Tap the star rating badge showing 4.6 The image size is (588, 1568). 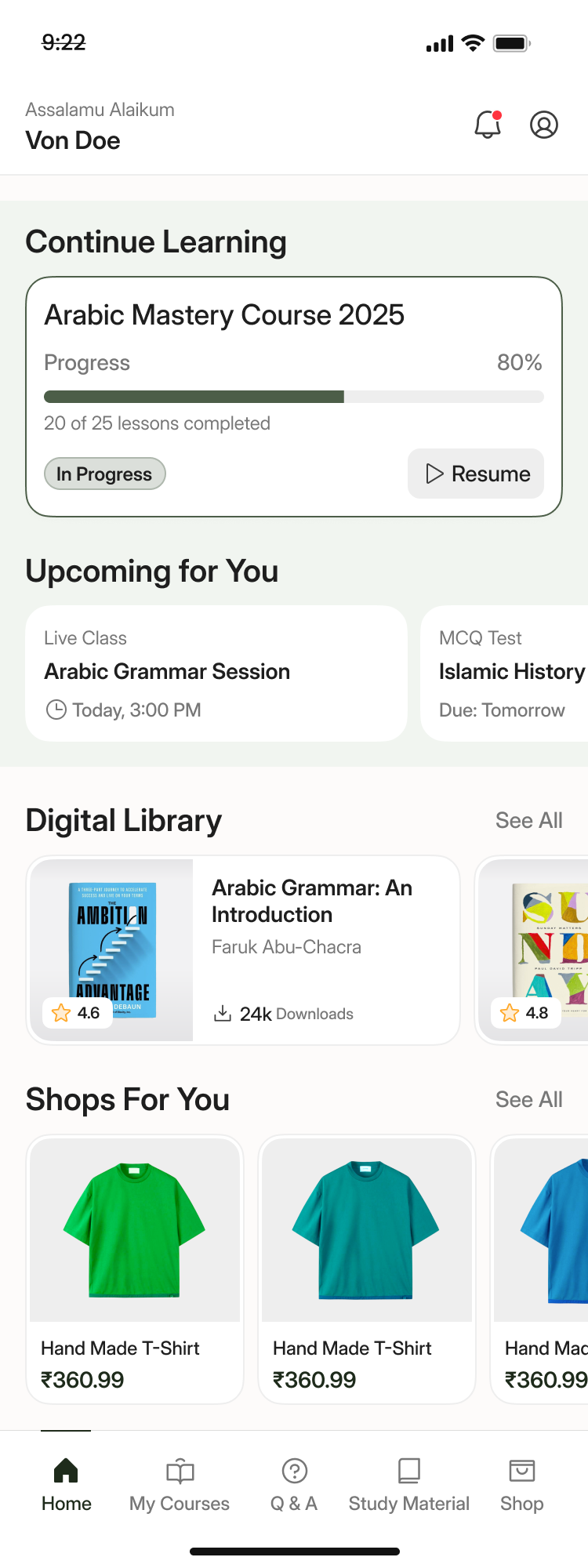click(77, 1013)
